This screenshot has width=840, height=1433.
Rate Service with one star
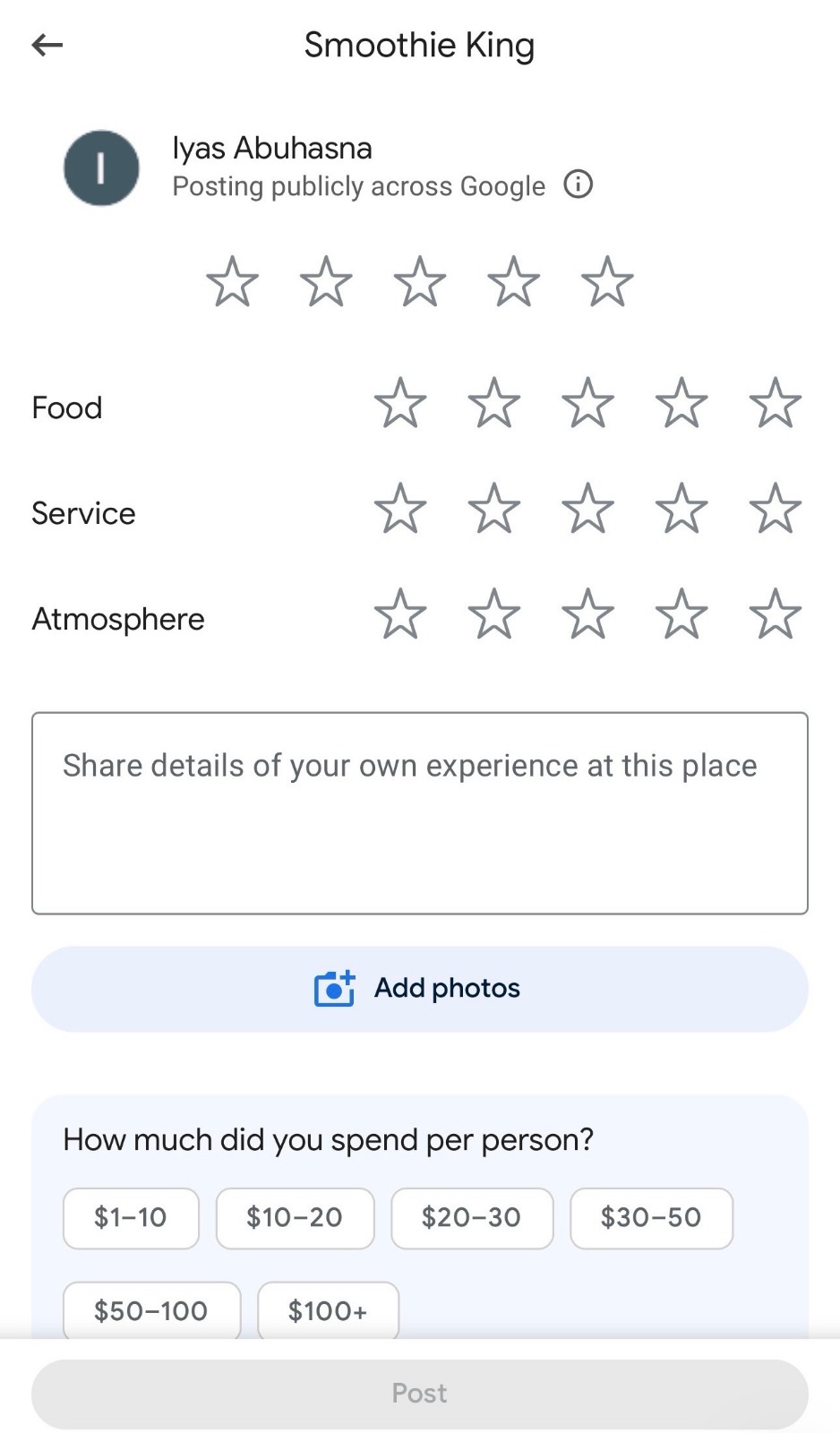[x=400, y=510]
